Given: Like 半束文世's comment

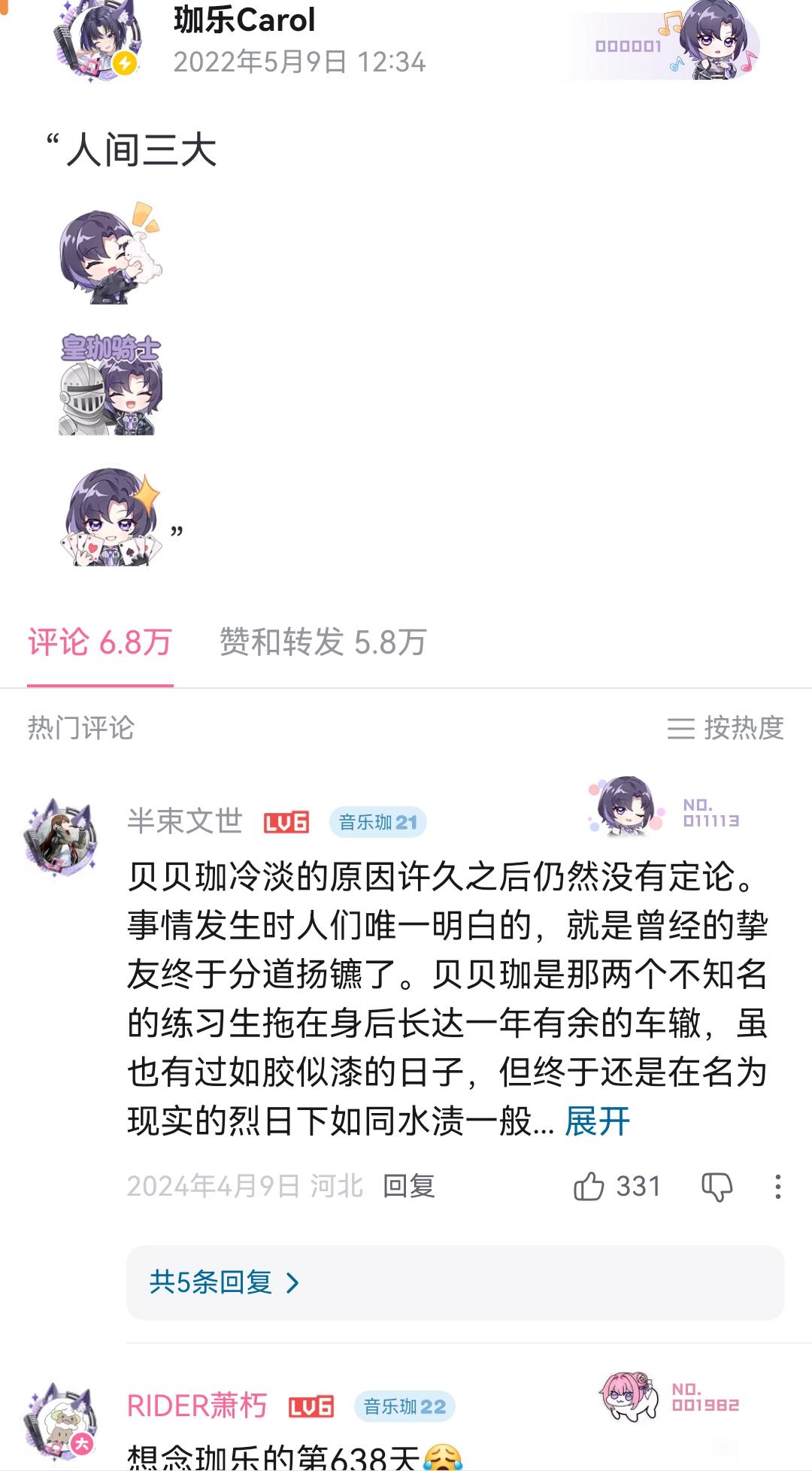Looking at the screenshot, I should pyautogui.click(x=589, y=1187).
